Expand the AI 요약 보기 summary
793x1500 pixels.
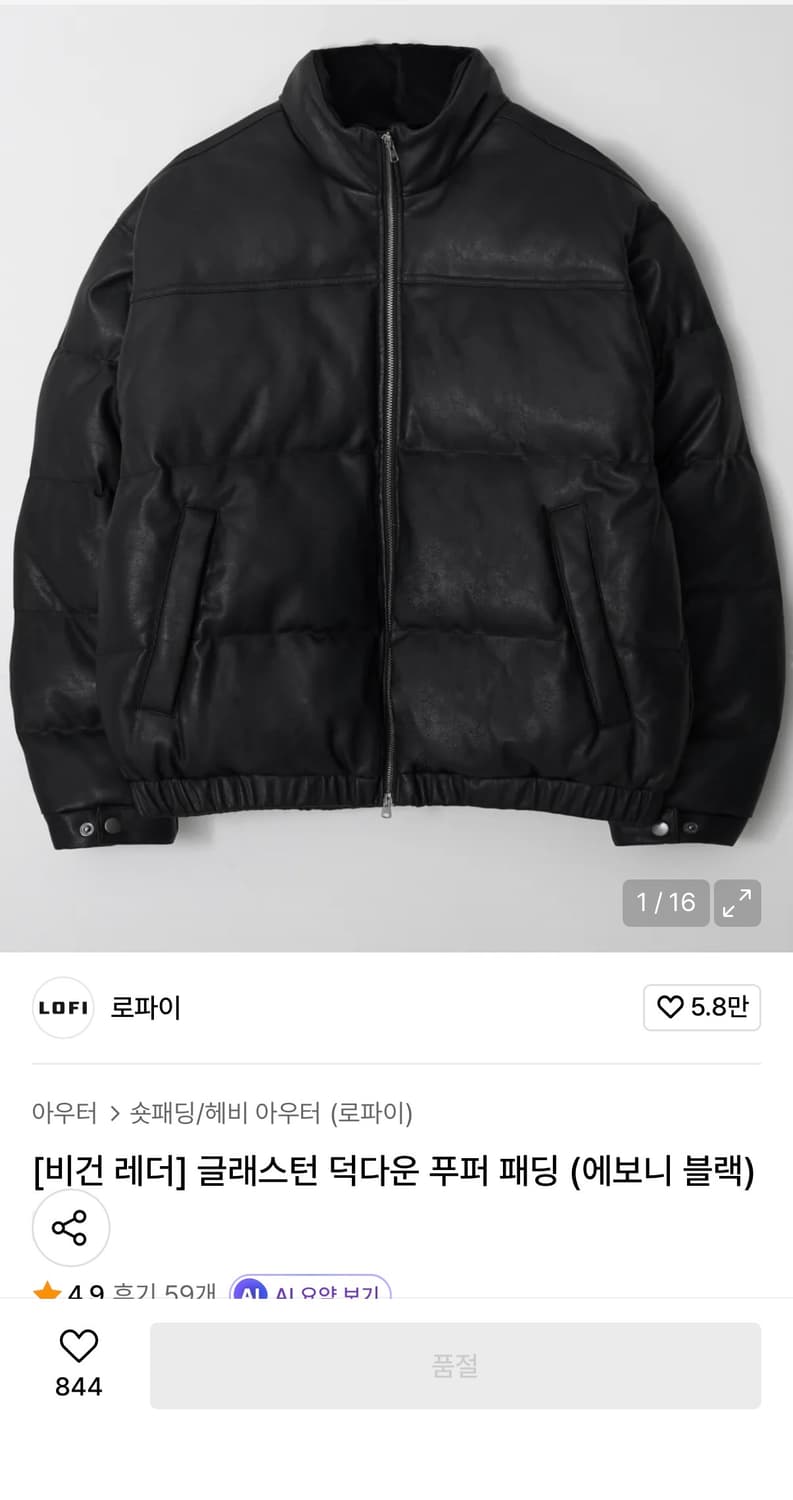coord(315,1290)
